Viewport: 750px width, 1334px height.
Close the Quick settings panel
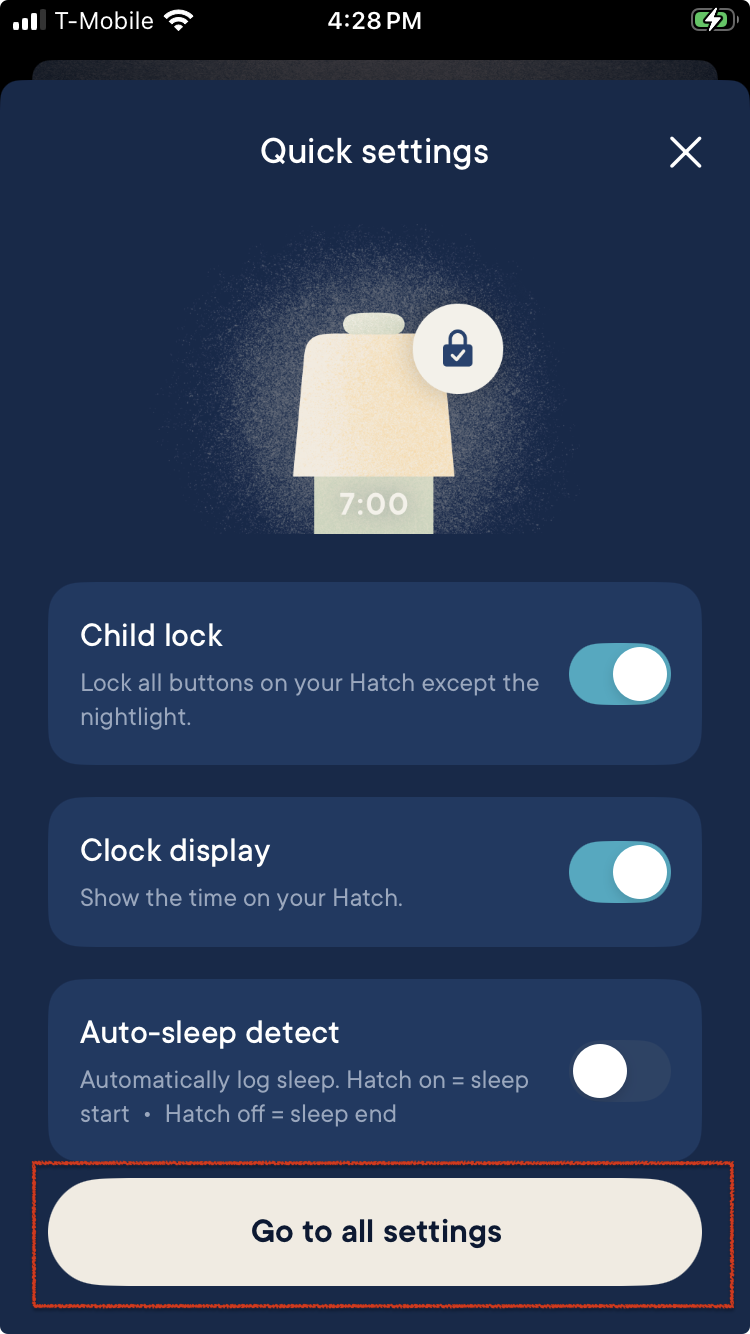pyautogui.click(x=685, y=152)
